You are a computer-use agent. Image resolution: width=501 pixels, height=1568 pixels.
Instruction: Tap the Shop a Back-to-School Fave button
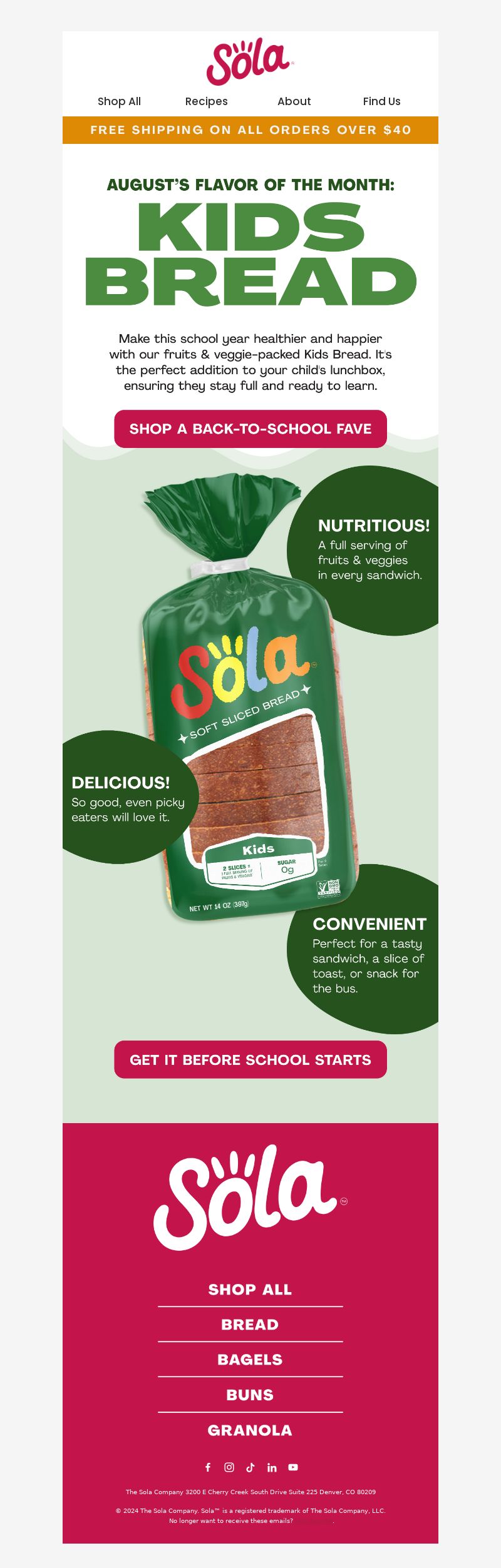pos(250,429)
